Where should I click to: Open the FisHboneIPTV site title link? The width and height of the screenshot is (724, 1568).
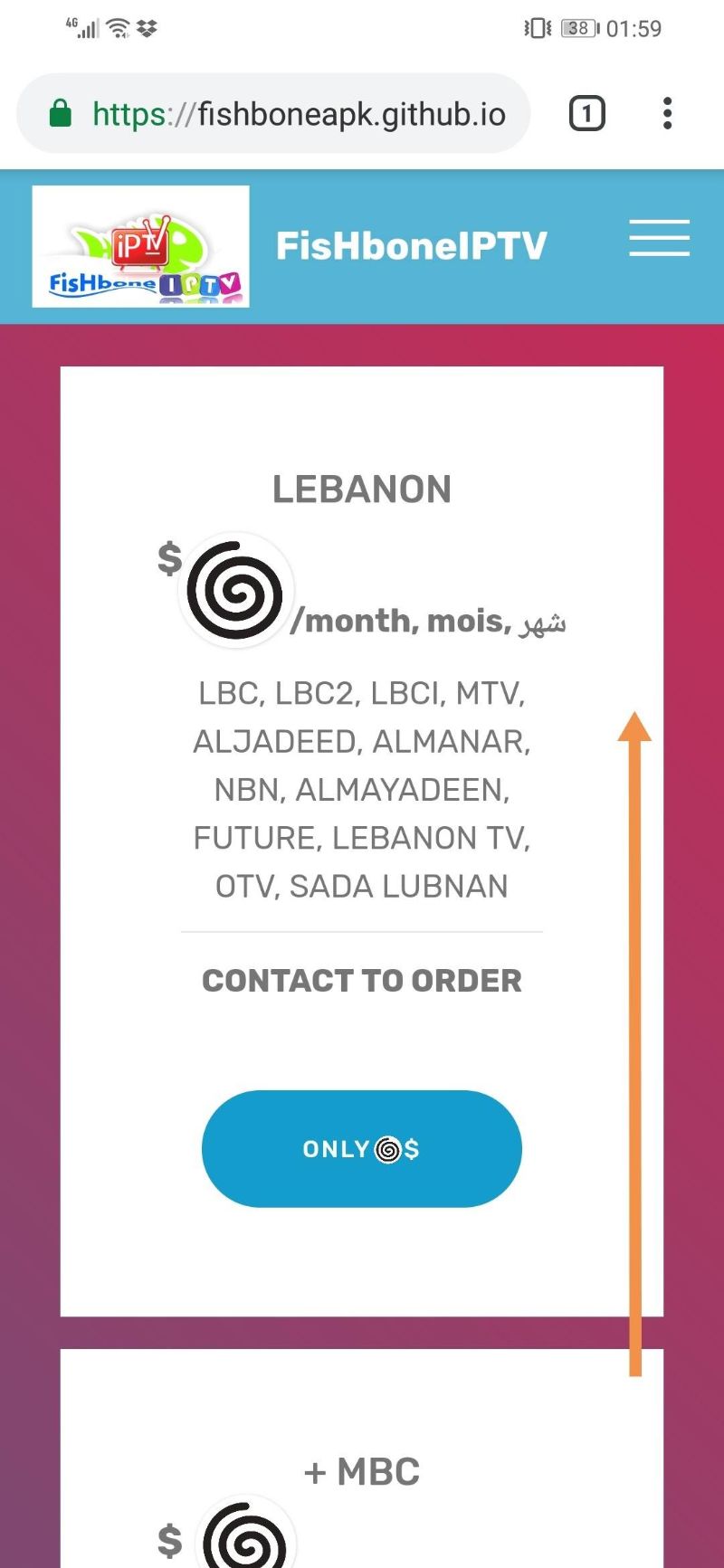[x=412, y=246]
